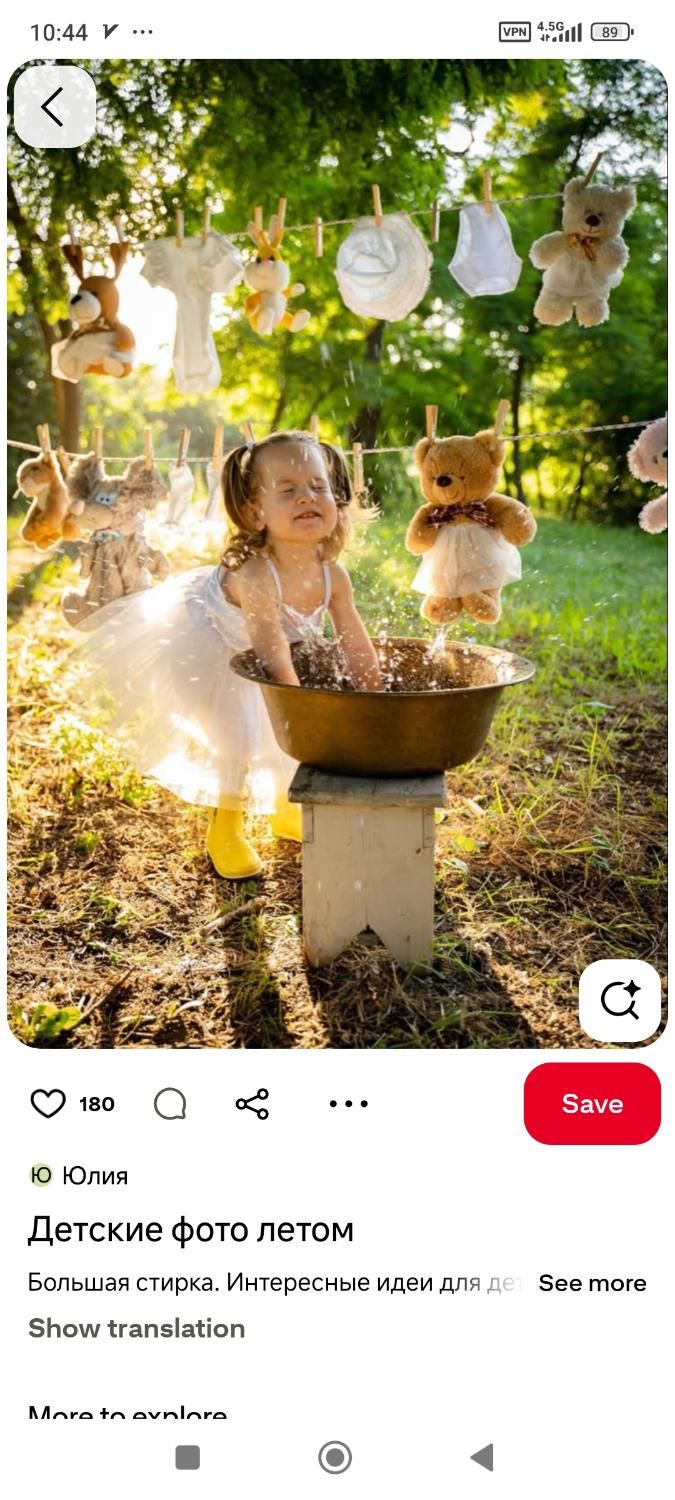Tap the system home button
Screen dimensions: 675x1500
pos(335,1457)
